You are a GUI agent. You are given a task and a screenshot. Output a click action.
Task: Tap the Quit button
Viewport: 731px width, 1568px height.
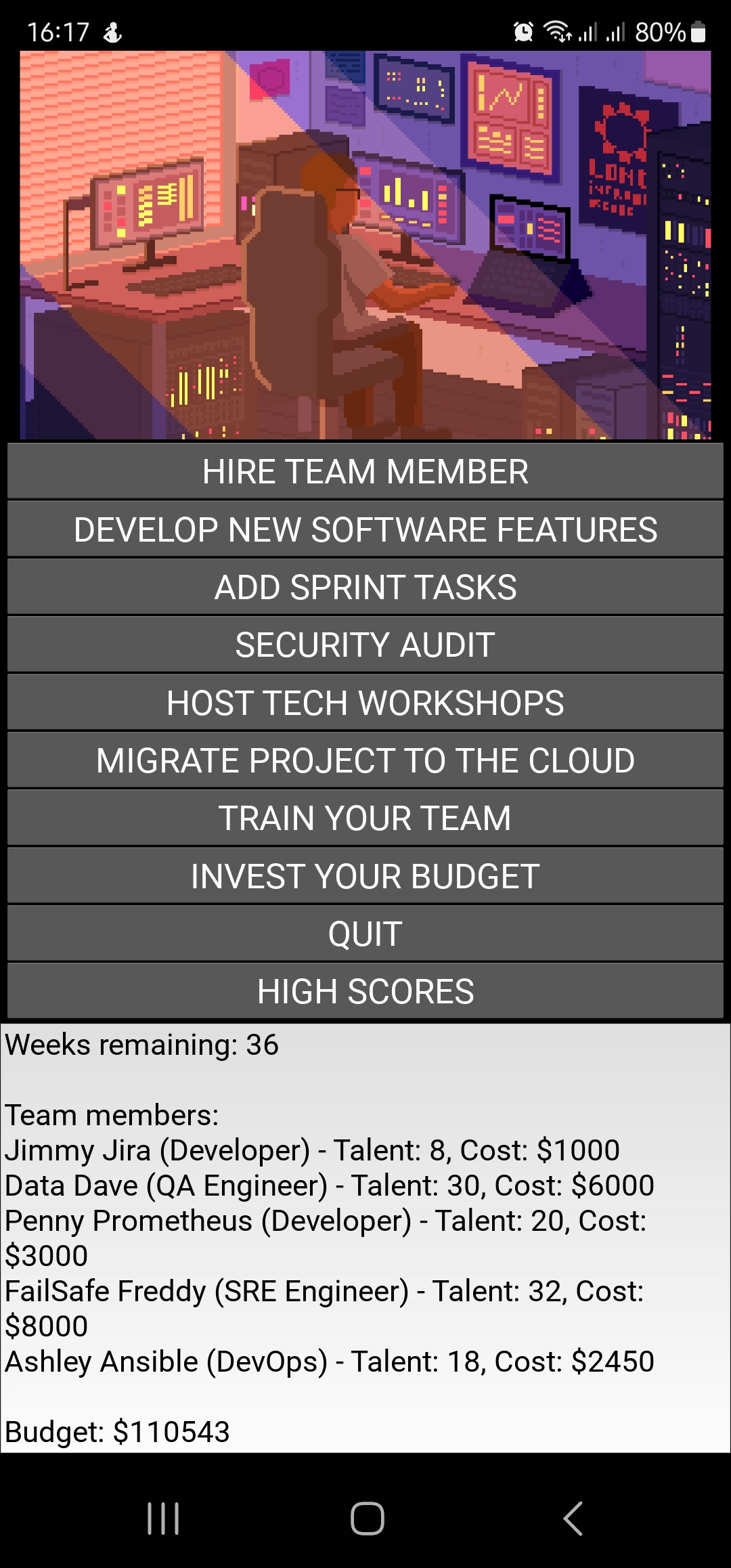[365, 934]
